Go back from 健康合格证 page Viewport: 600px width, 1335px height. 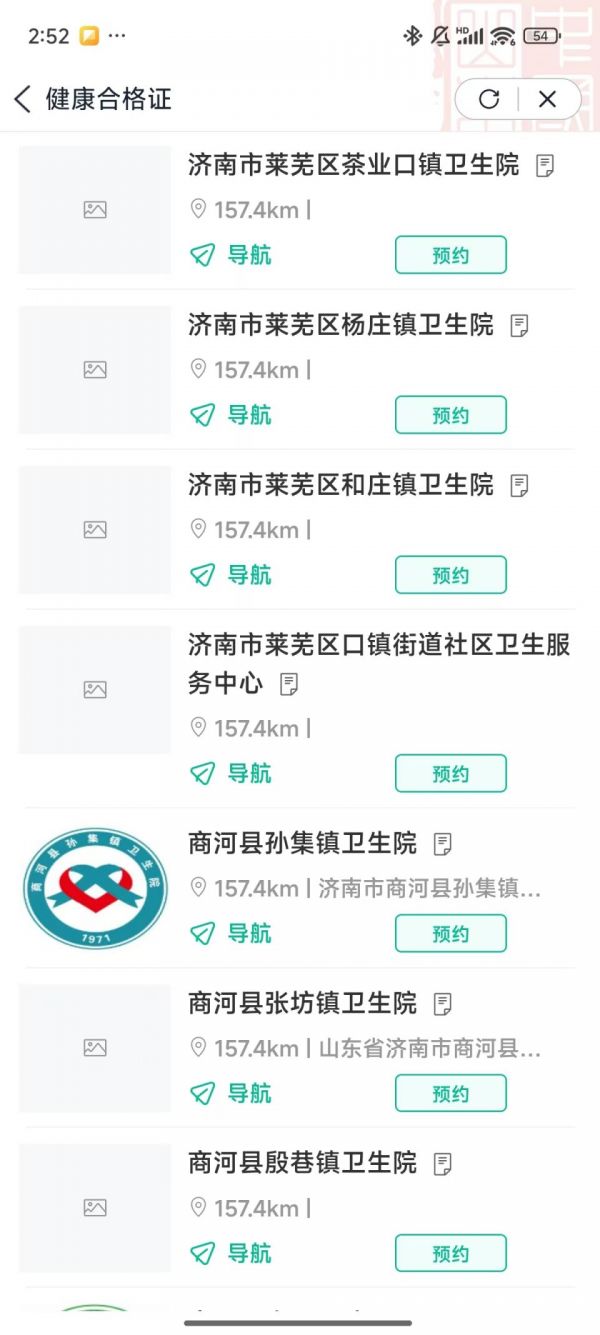[x=23, y=99]
